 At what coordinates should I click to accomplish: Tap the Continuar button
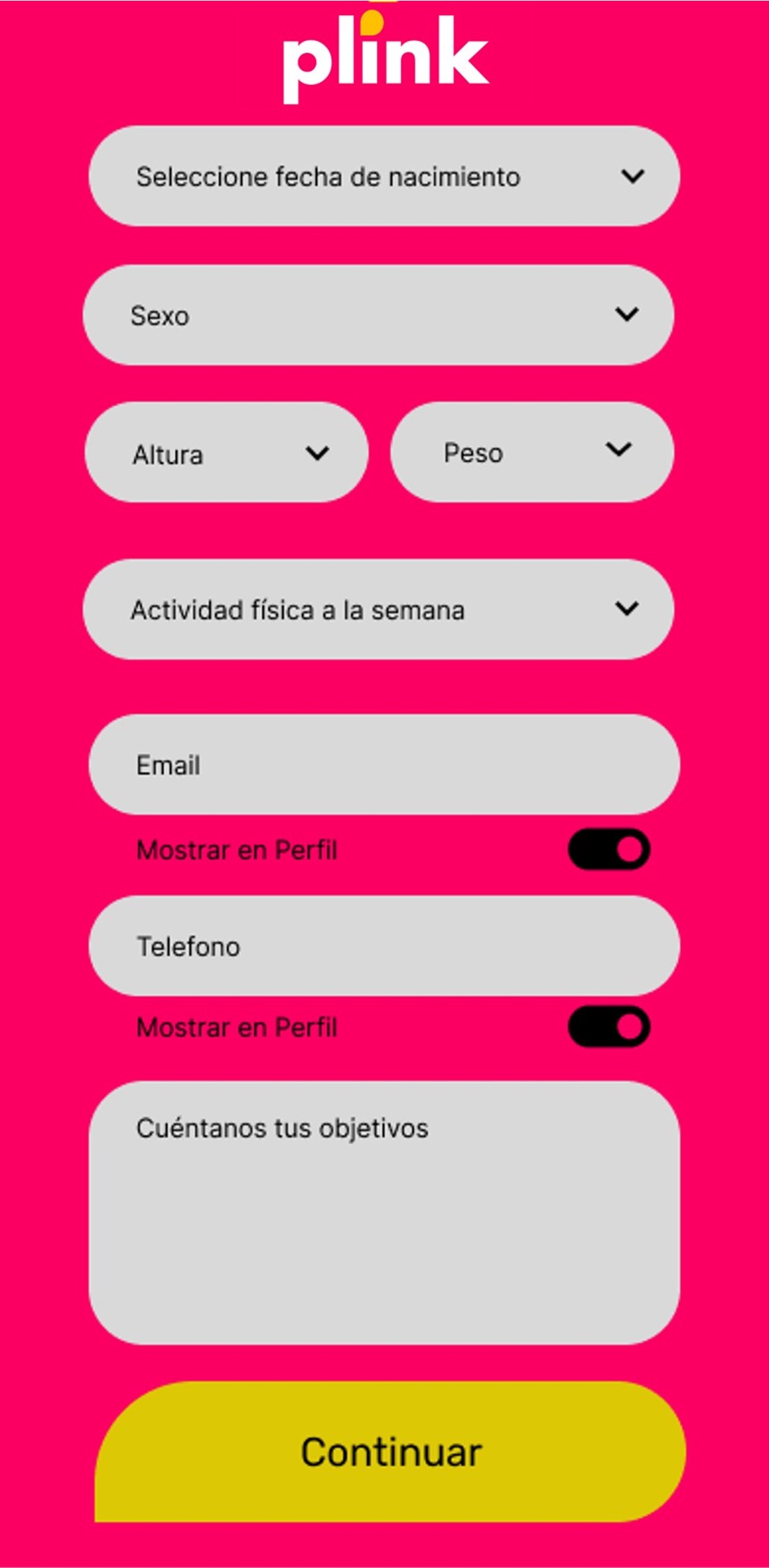[x=390, y=1452]
